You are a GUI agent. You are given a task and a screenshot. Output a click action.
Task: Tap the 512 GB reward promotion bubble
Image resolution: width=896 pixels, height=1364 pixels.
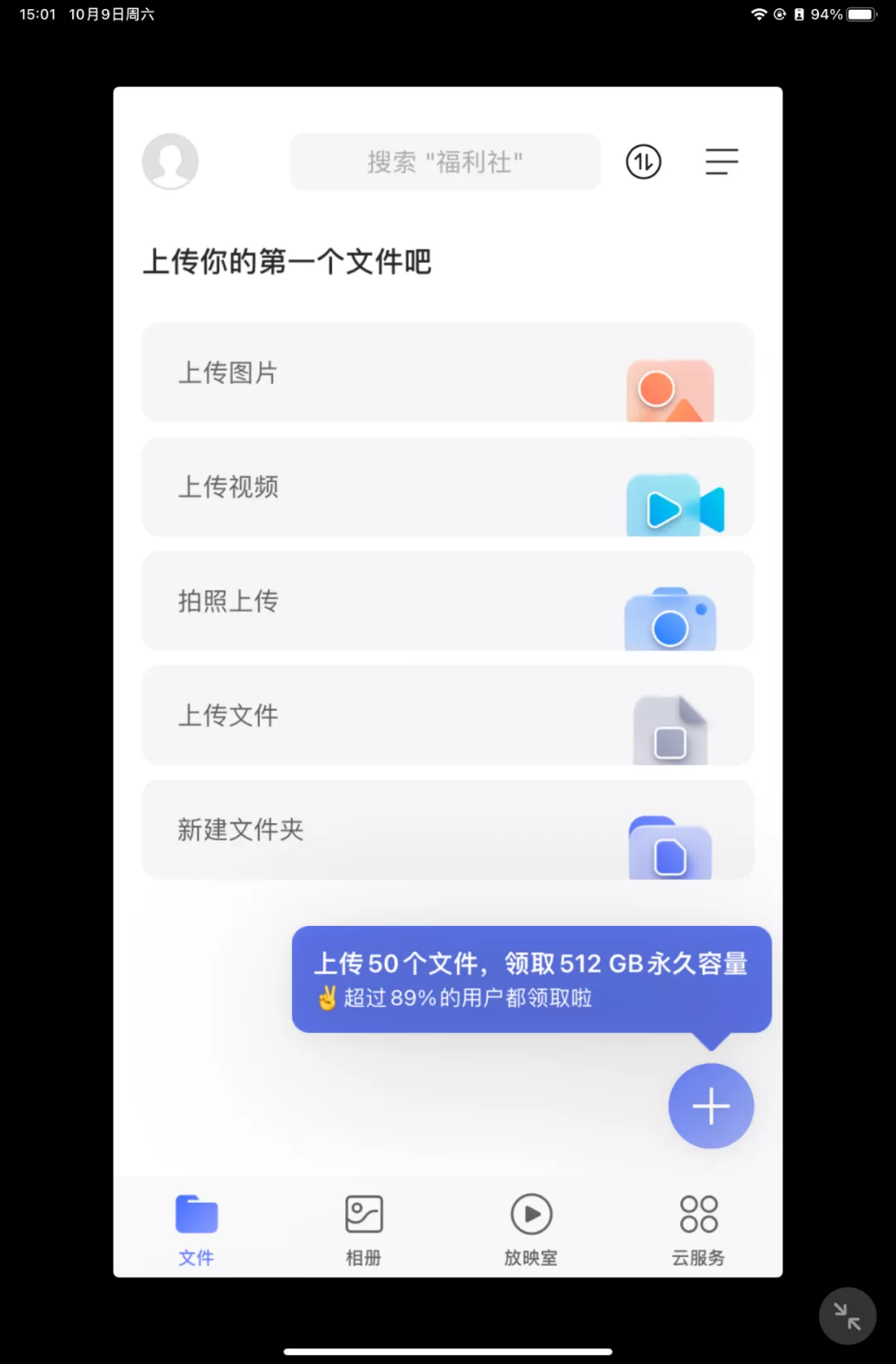[531, 979]
